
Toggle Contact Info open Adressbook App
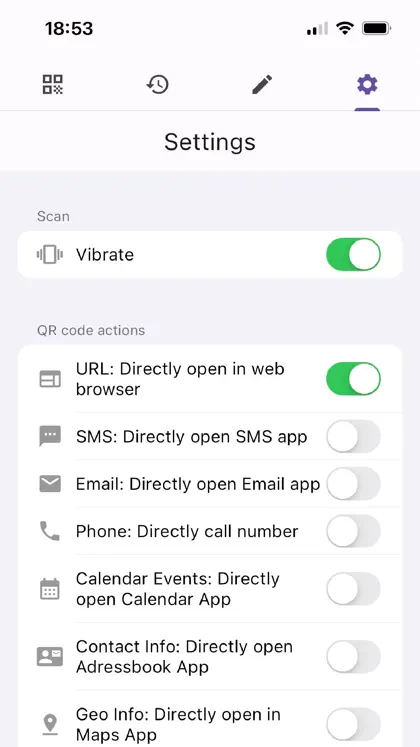click(x=353, y=656)
